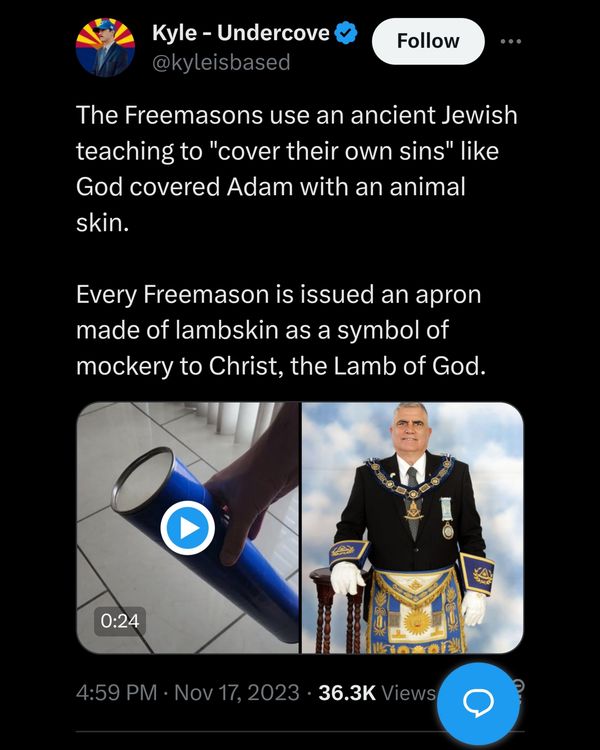Play the 0:24 video
Image resolution: width=600 pixels, height=750 pixels.
pos(188,527)
